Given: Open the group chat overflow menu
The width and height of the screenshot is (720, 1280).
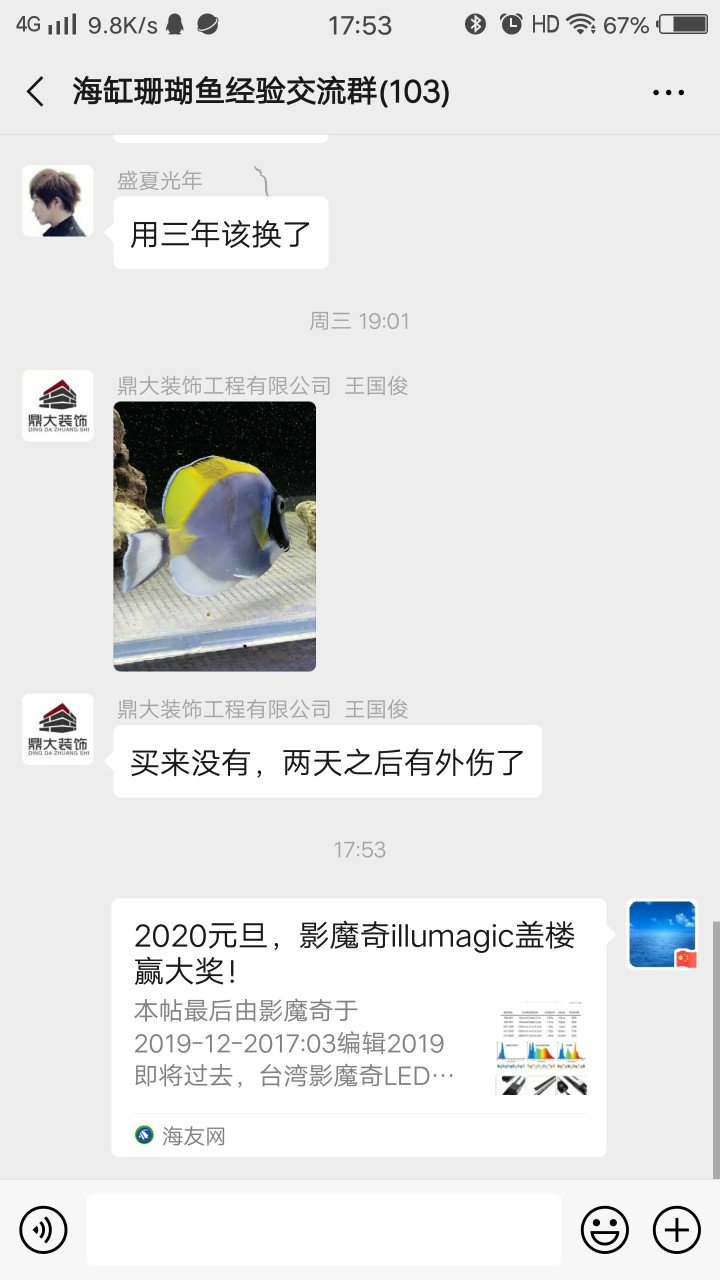Looking at the screenshot, I should click(668, 92).
